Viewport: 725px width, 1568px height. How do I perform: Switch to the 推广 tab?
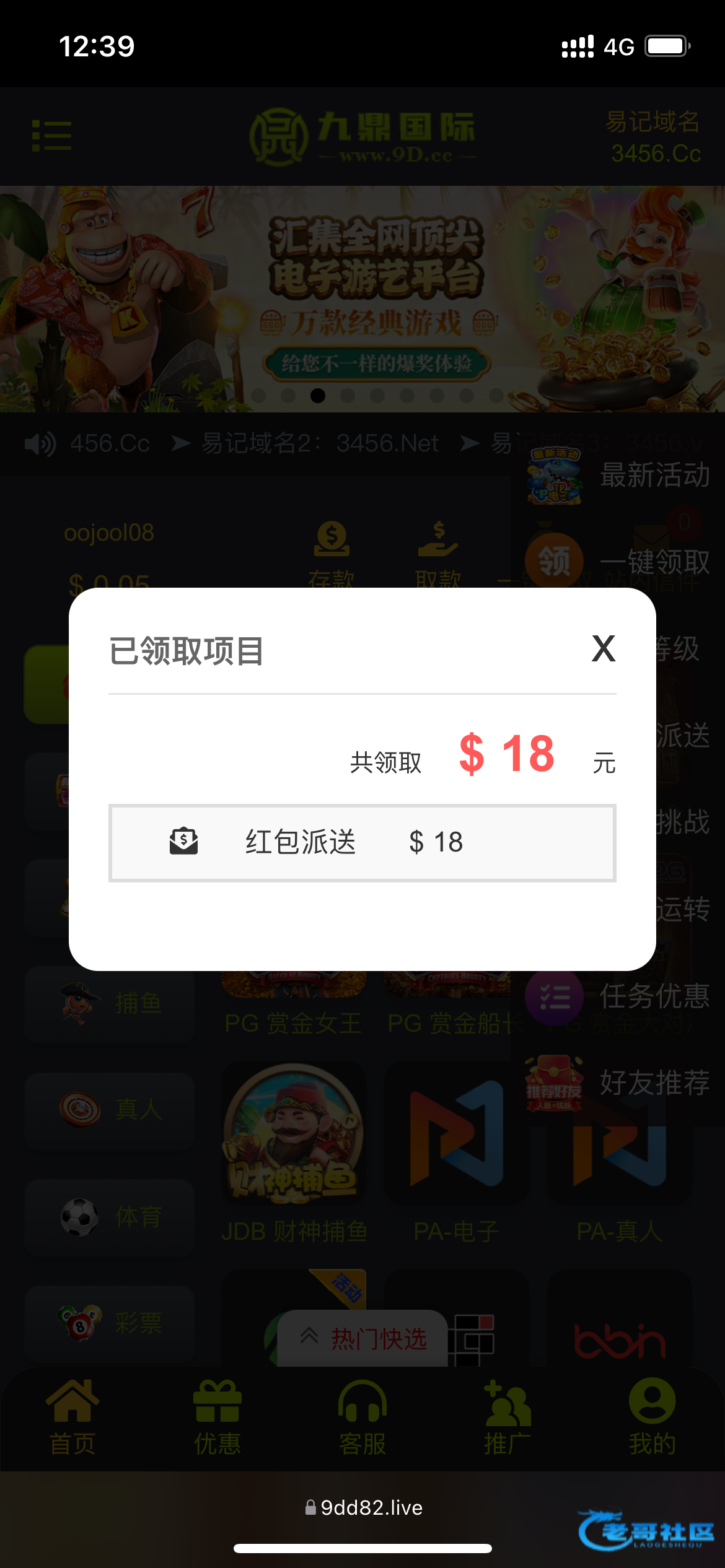click(507, 1418)
